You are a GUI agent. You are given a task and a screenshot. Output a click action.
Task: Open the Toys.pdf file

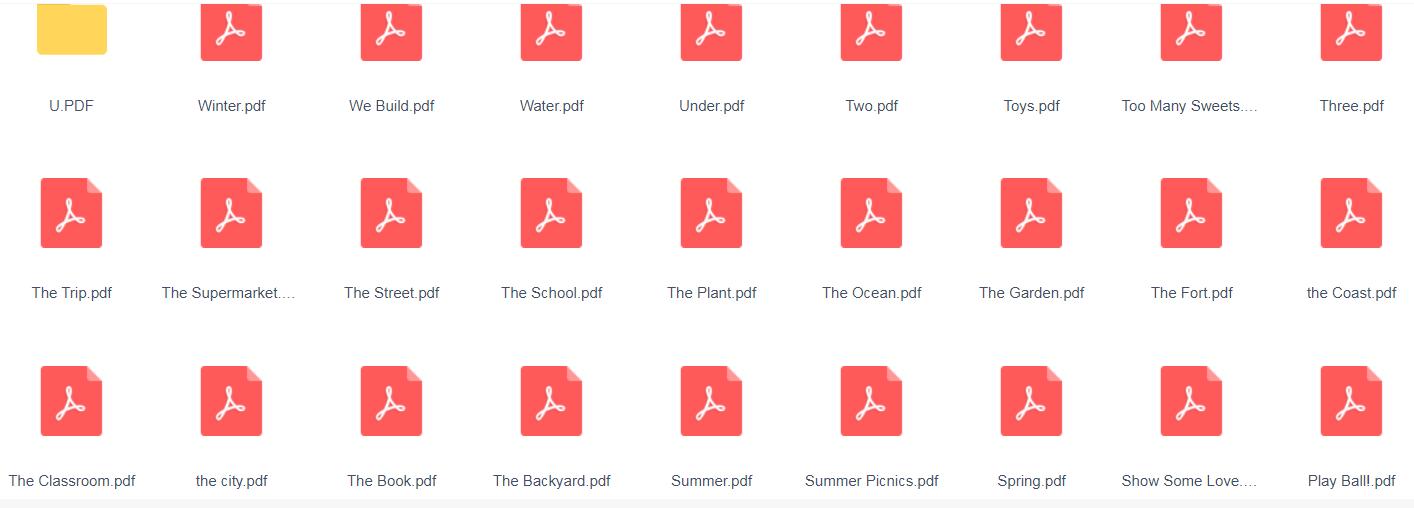(x=1031, y=32)
